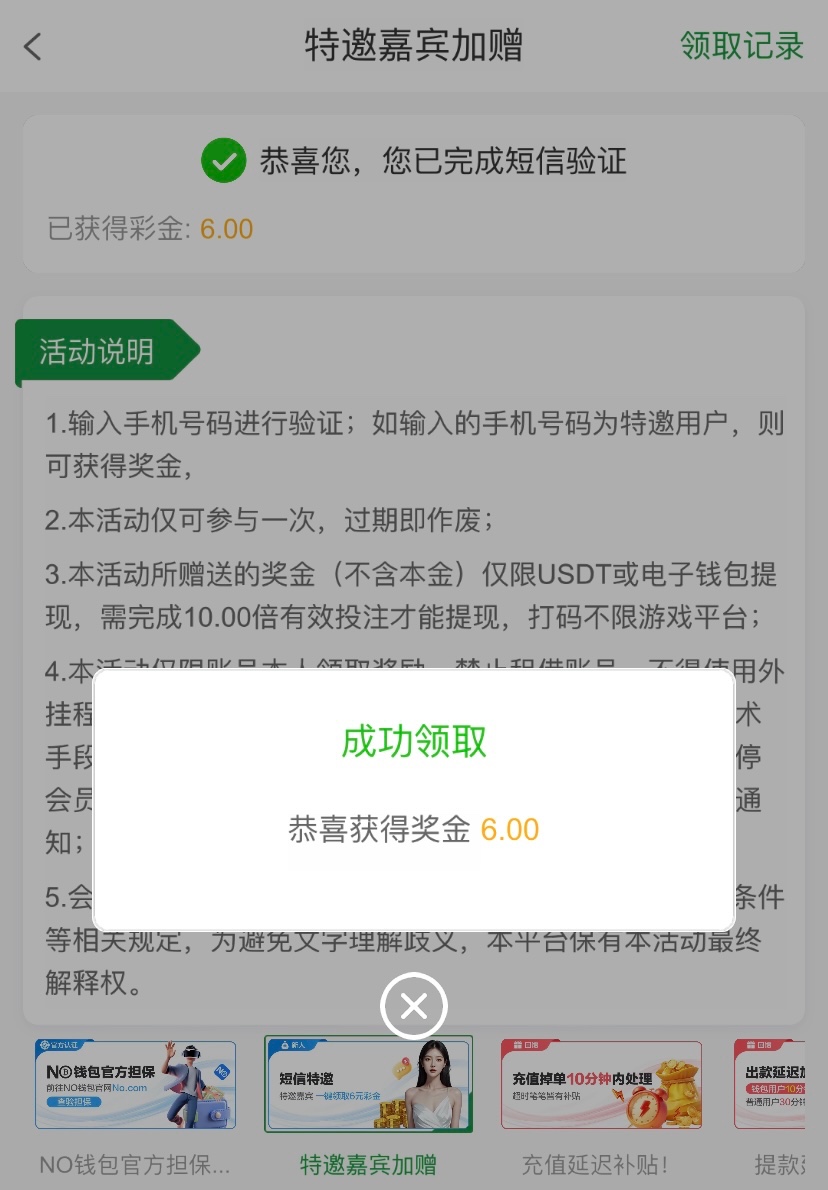Open the 出款延迟 promotion card
The height and width of the screenshot is (1190, 828).
click(781, 1086)
